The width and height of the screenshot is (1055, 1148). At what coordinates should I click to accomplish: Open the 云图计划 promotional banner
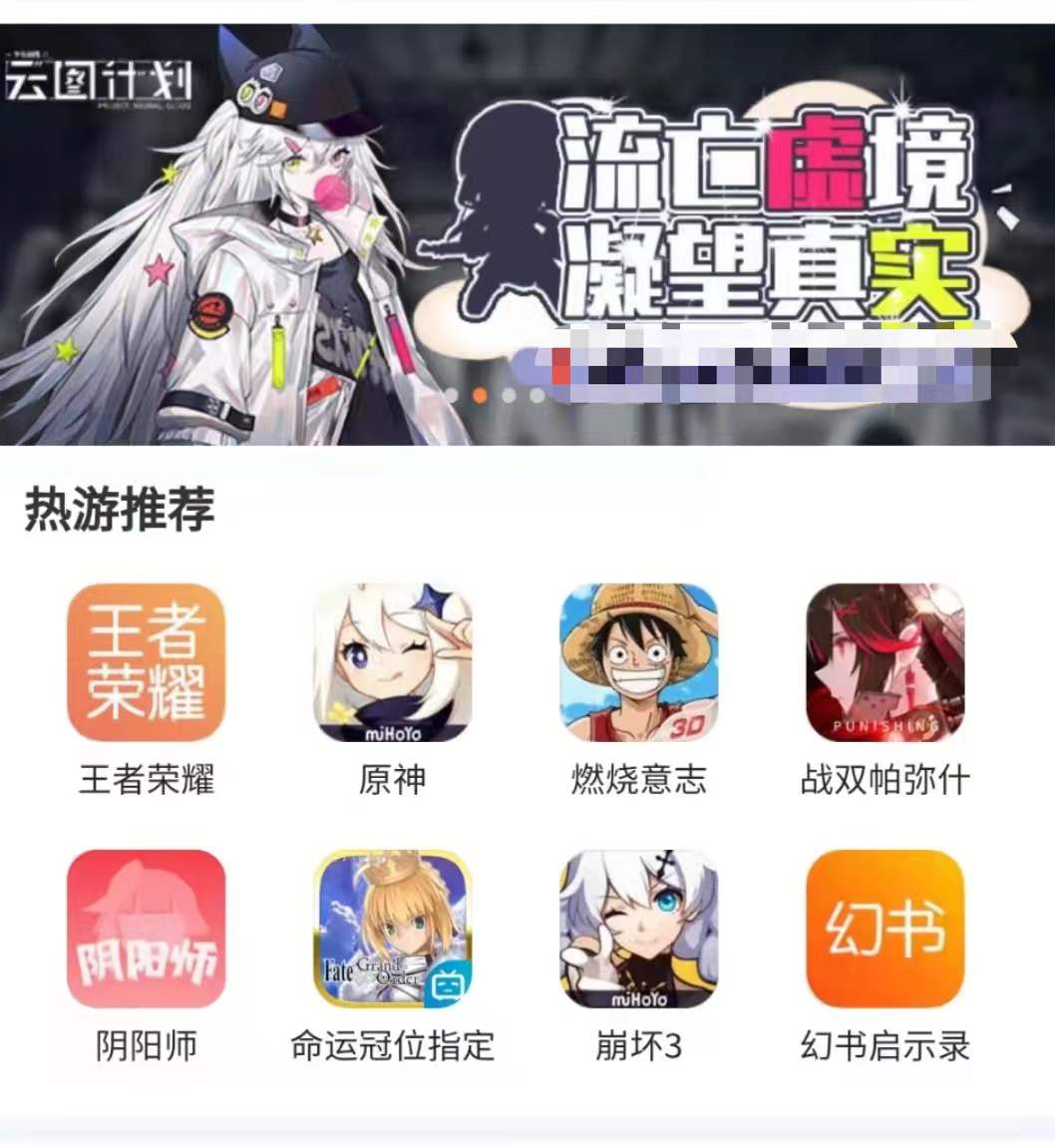tap(527, 234)
